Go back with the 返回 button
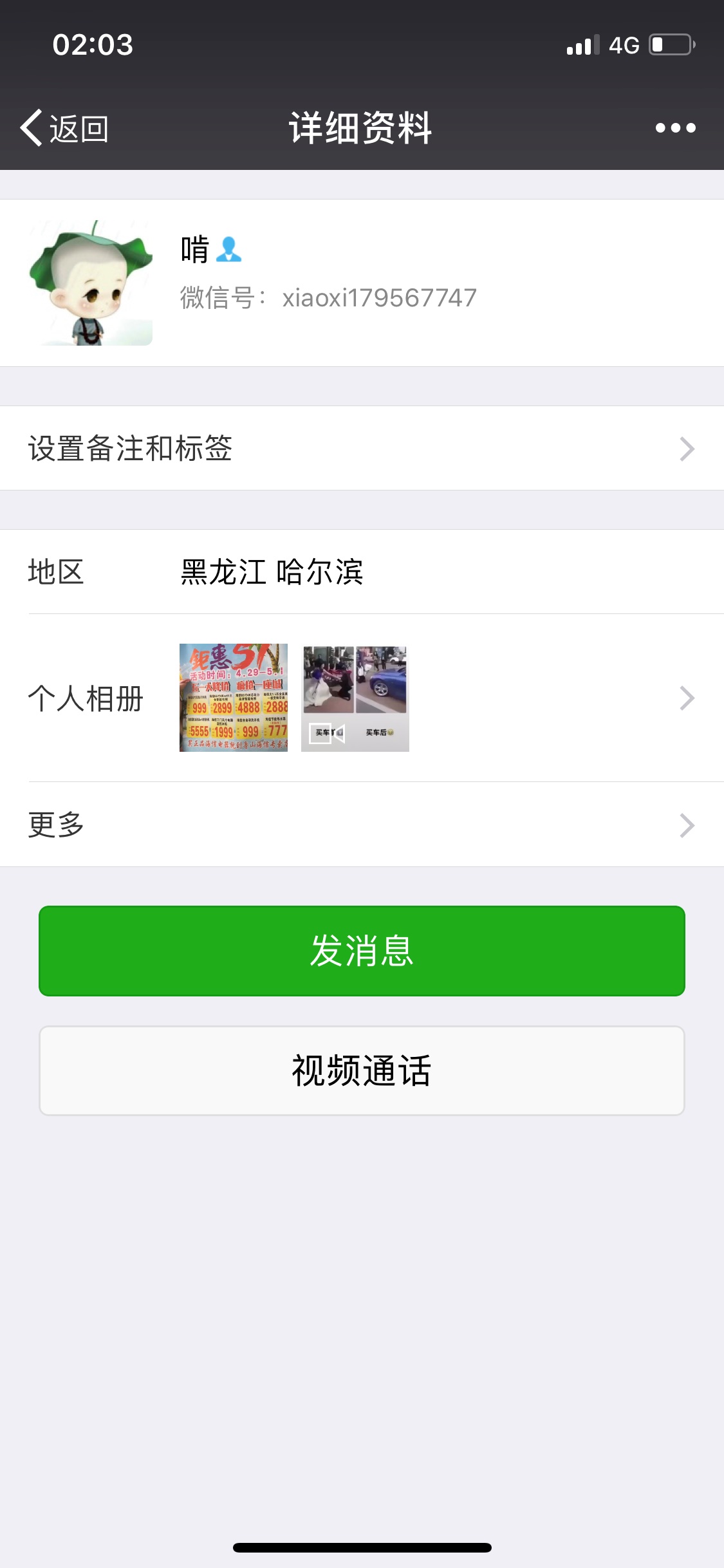This screenshot has width=724, height=1568. click(x=64, y=128)
